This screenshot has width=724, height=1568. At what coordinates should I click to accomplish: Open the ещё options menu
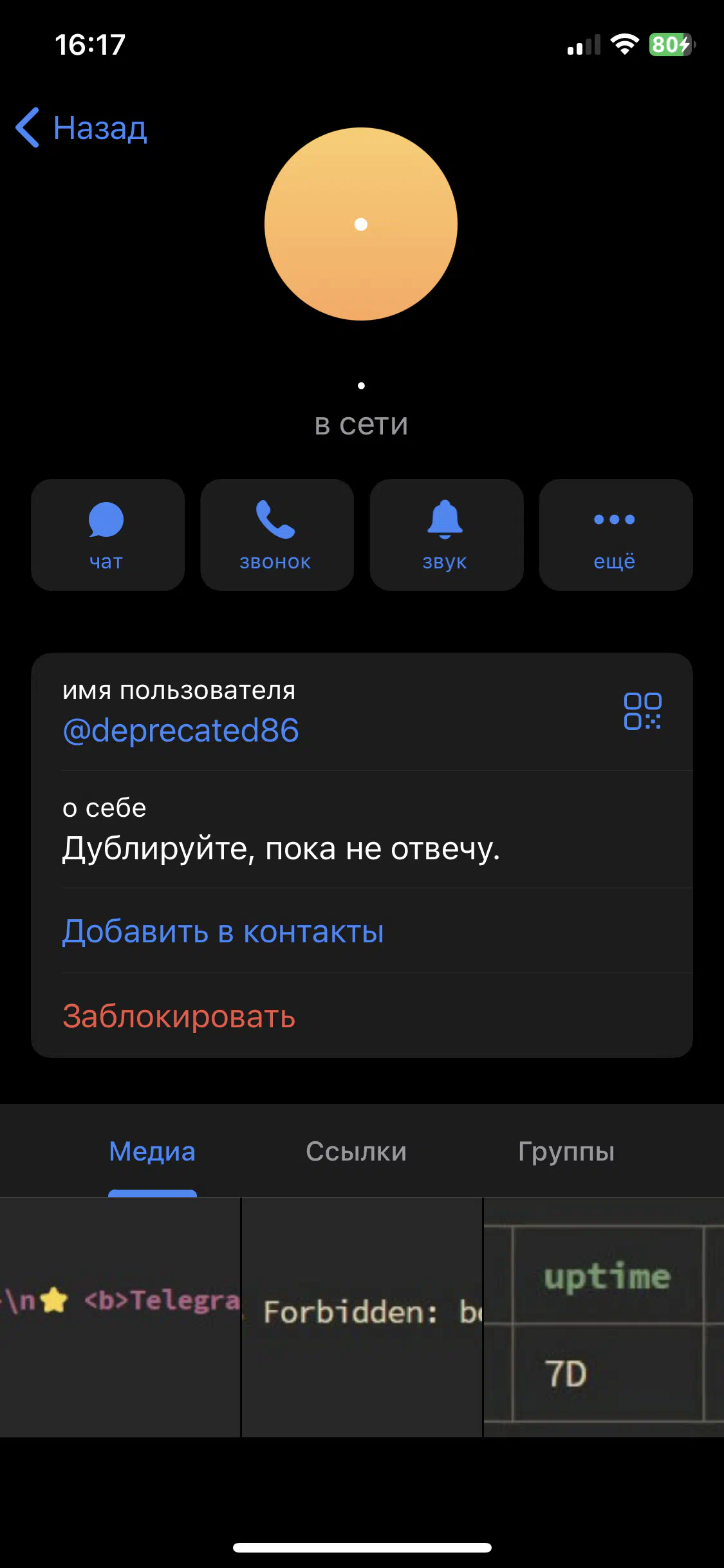[x=616, y=534]
